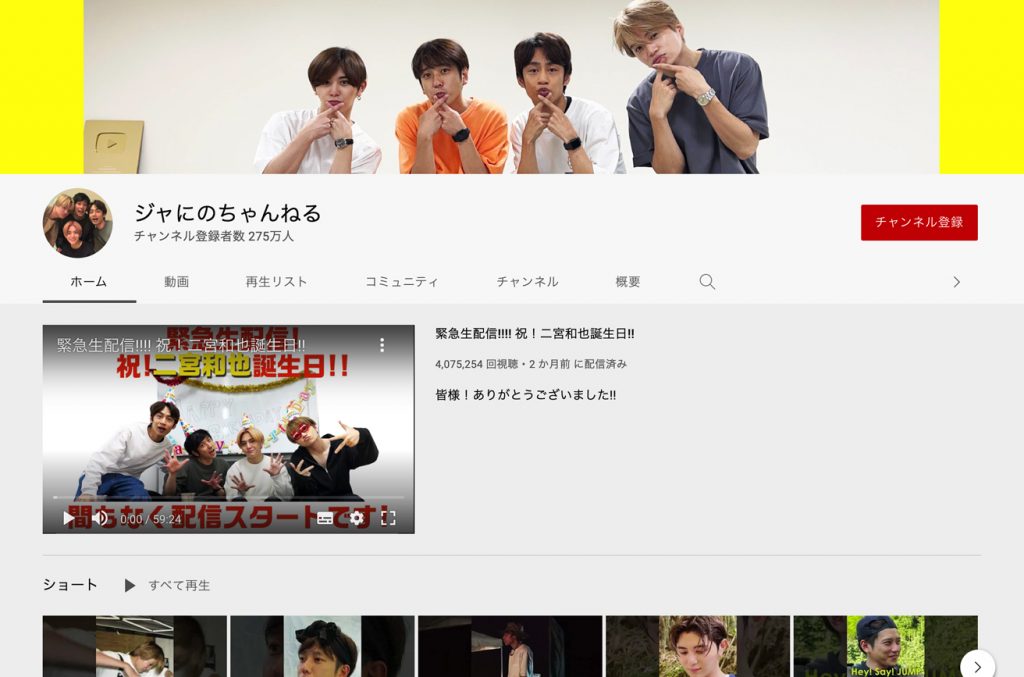The height and width of the screenshot is (677, 1024).
Task: Show more tabs with the right chevron
Action: click(x=956, y=282)
